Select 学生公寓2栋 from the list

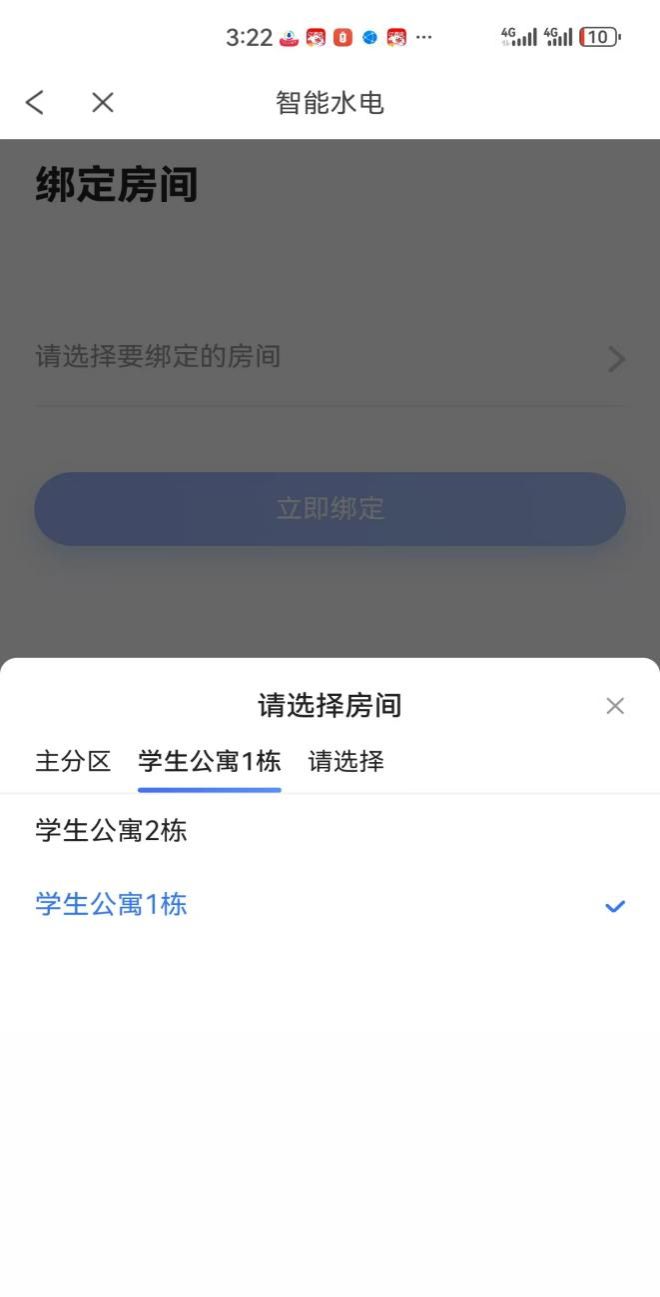tap(111, 831)
